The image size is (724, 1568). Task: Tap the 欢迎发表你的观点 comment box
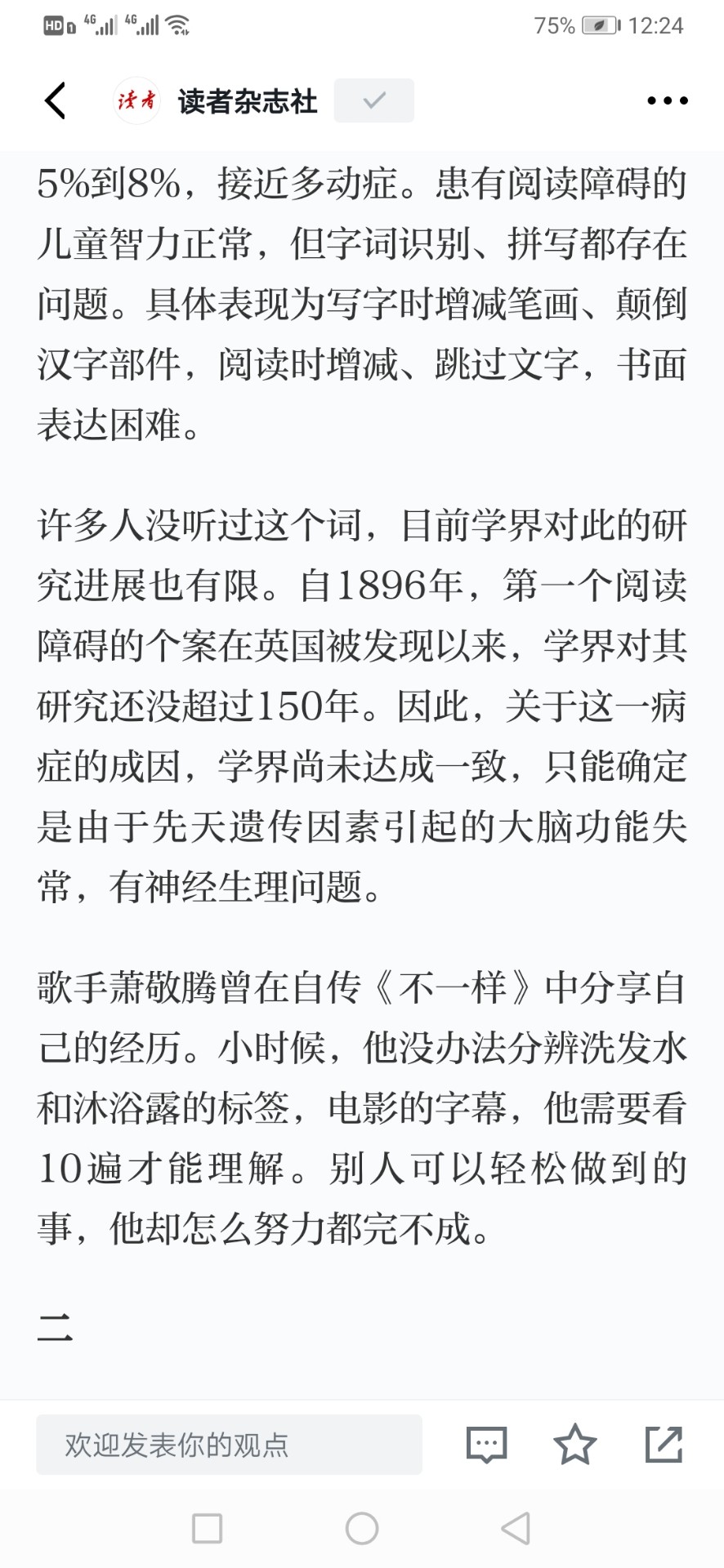tap(229, 1445)
